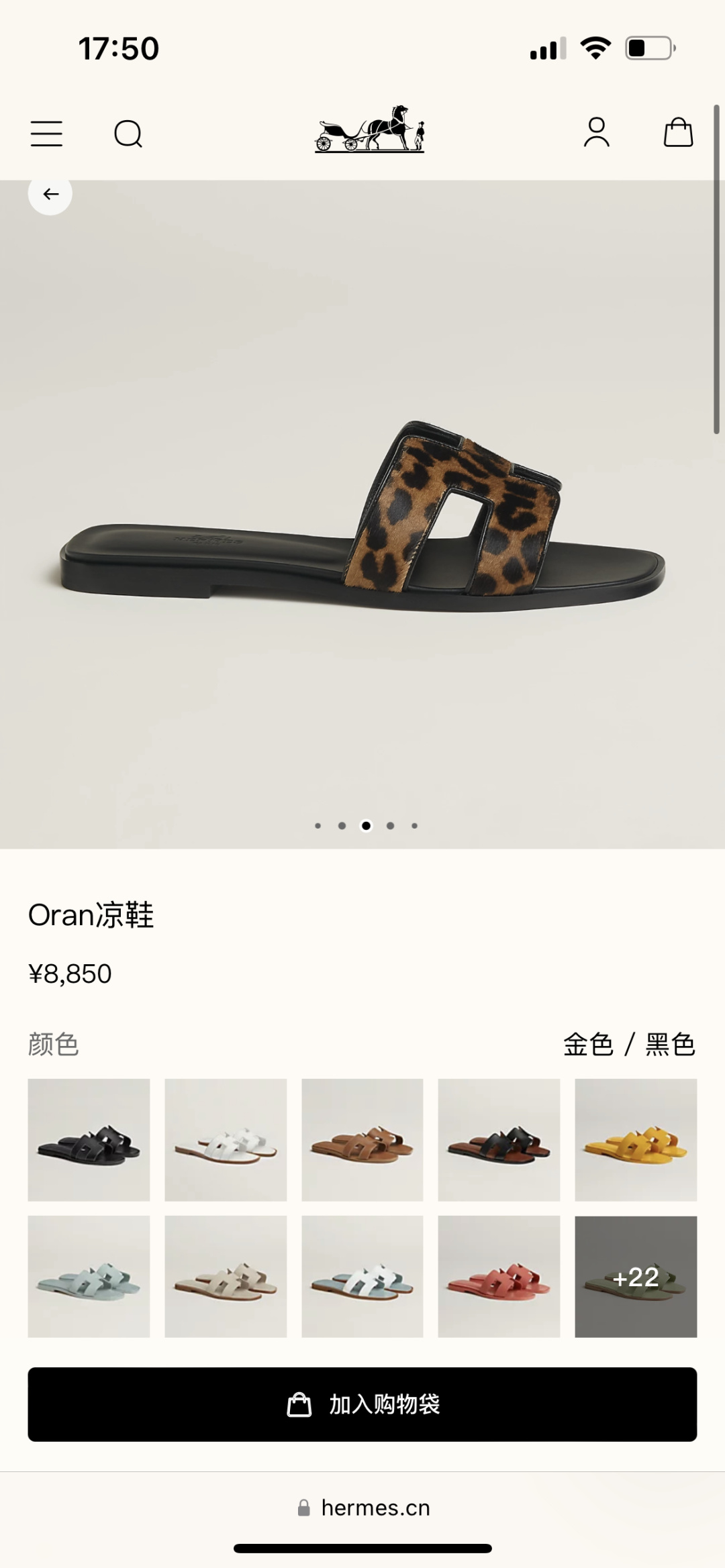Show 22 more color options

pyautogui.click(x=636, y=1276)
